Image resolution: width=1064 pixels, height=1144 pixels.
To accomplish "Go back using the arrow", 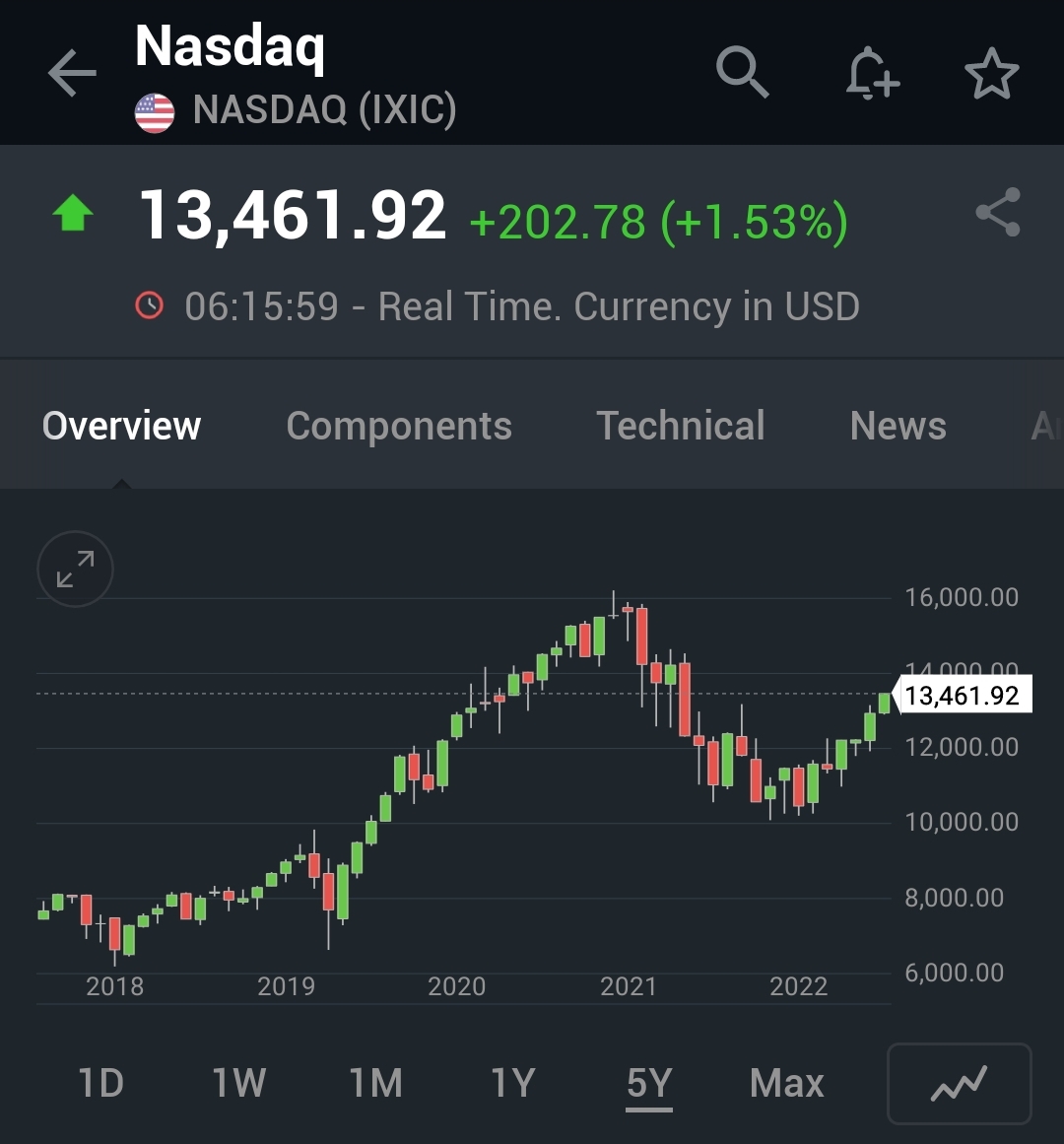I will click(72, 74).
